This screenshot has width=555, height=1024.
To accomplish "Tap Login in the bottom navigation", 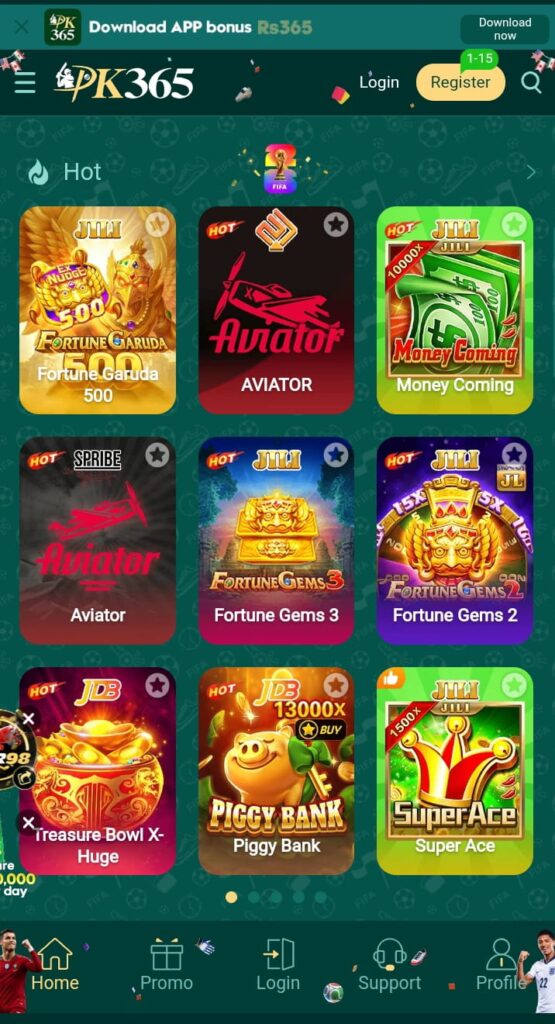I will click(278, 966).
